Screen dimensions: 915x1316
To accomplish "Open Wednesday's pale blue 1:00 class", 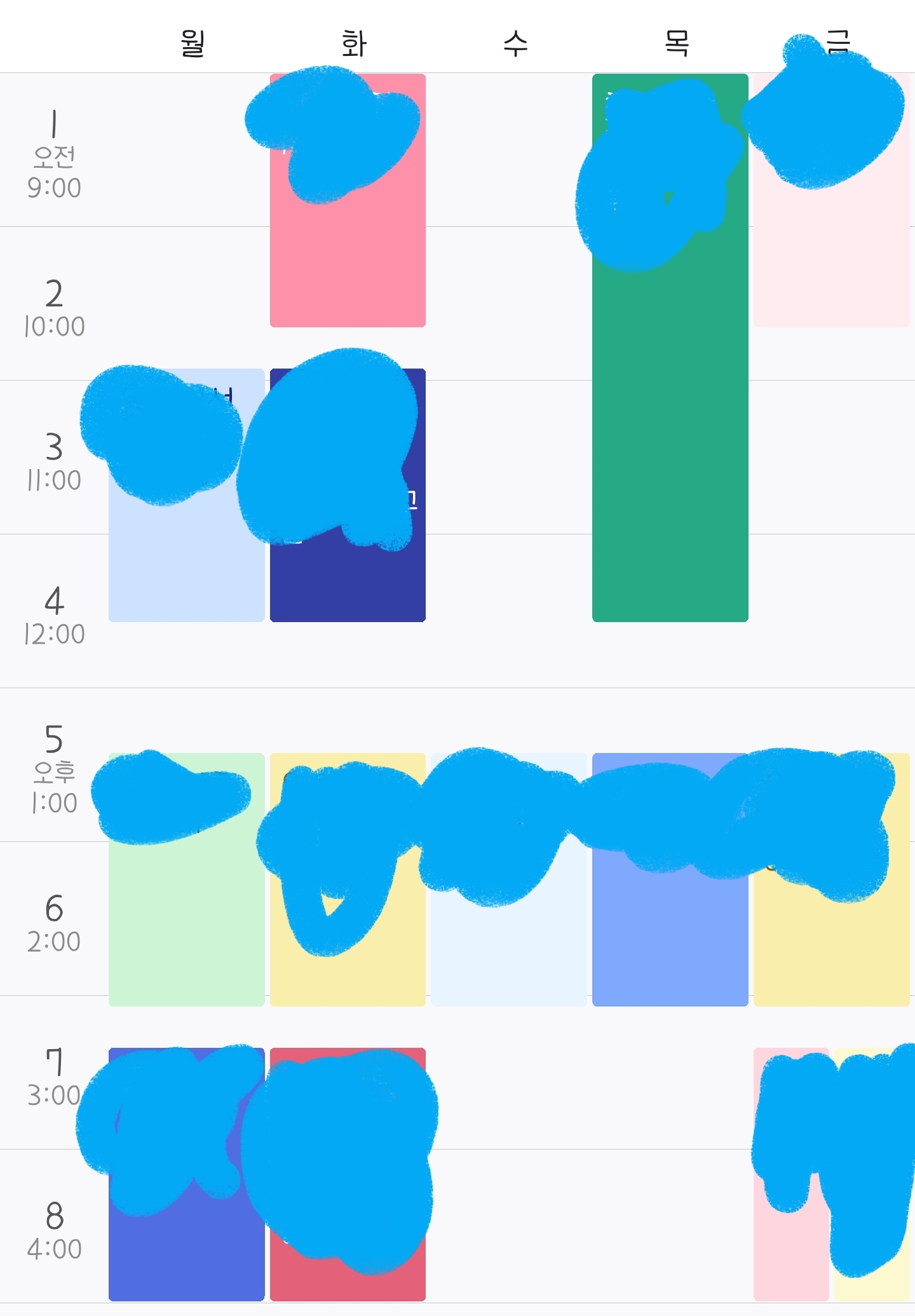I will point(508,953).
